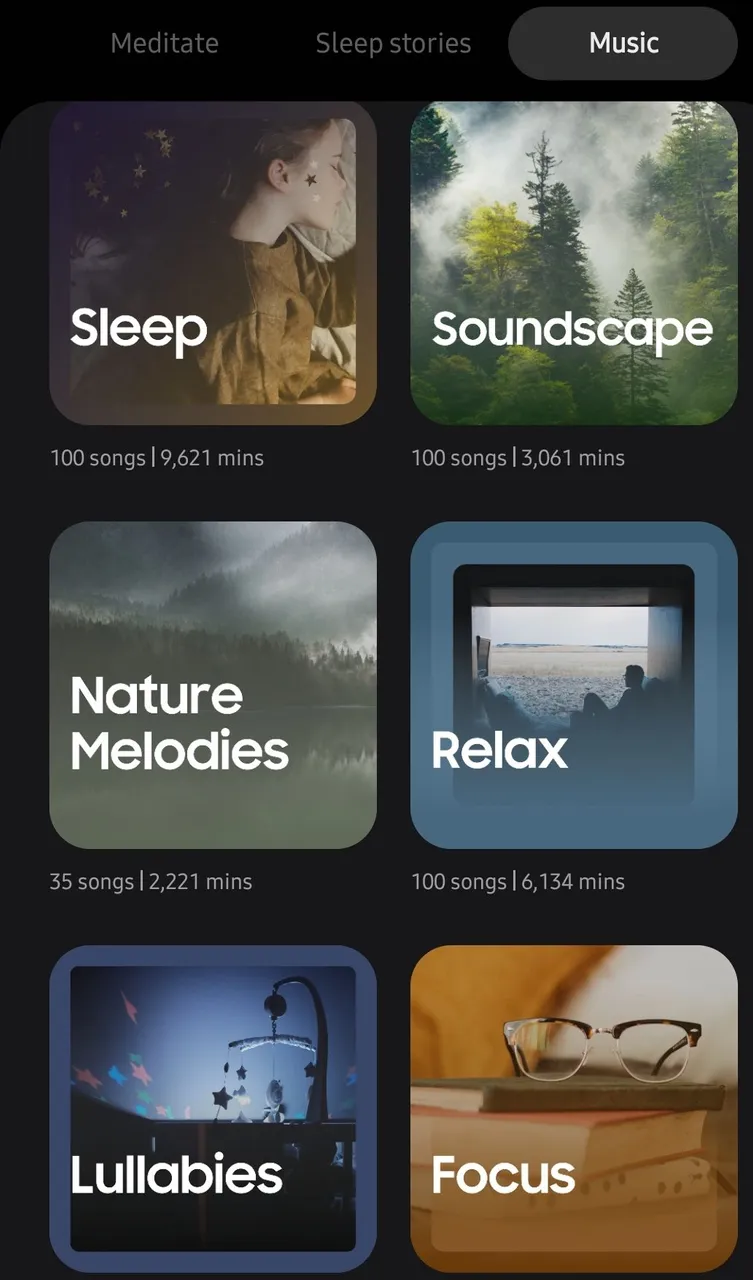
Task: Open the Lullabies collection
Action: [x=213, y=1108]
